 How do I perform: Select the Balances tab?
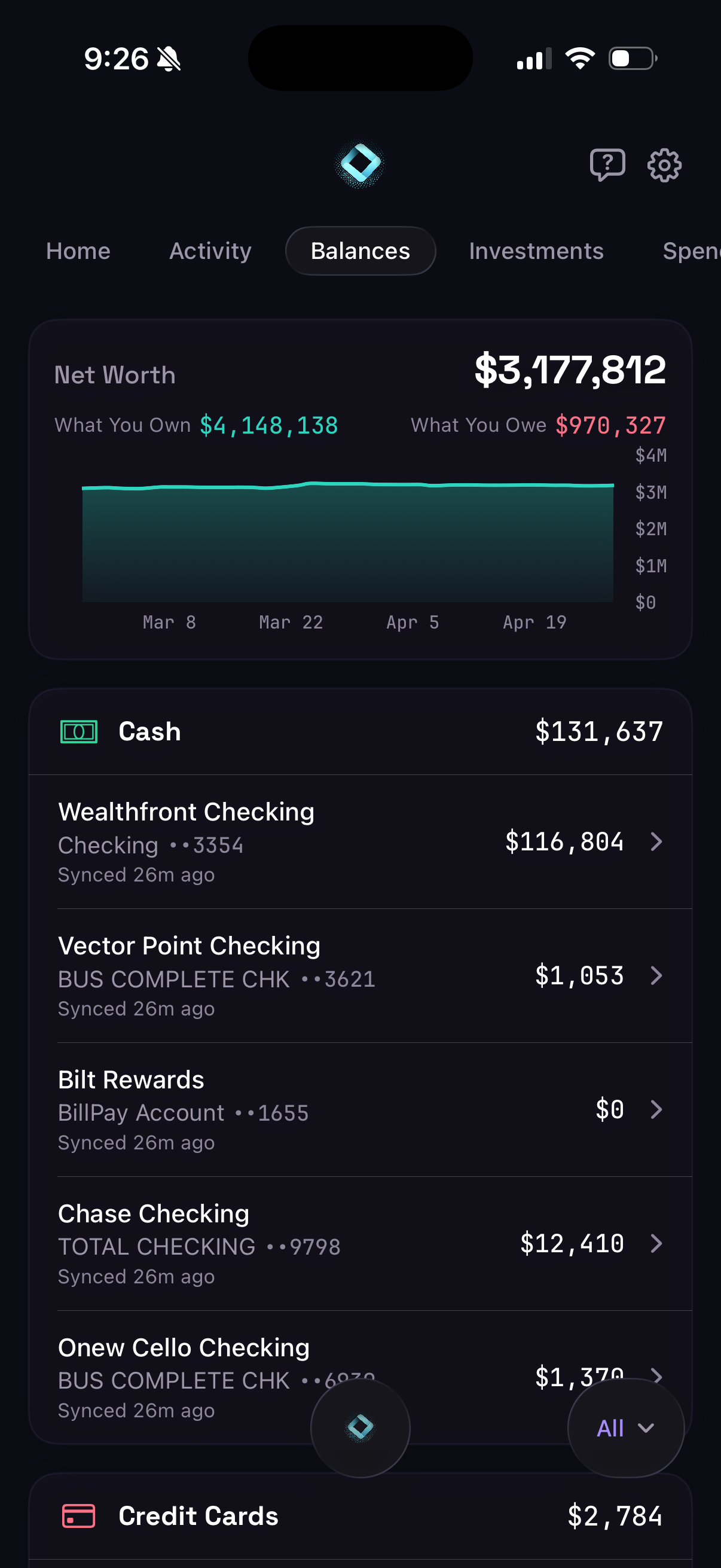pyautogui.click(x=360, y=251)
